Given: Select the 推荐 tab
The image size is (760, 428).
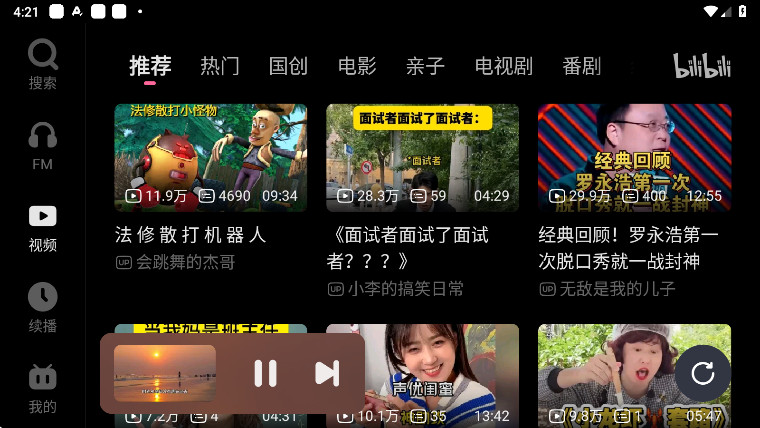Looking at the screenshot, I should pyautogui.click(x=150, y=66).
